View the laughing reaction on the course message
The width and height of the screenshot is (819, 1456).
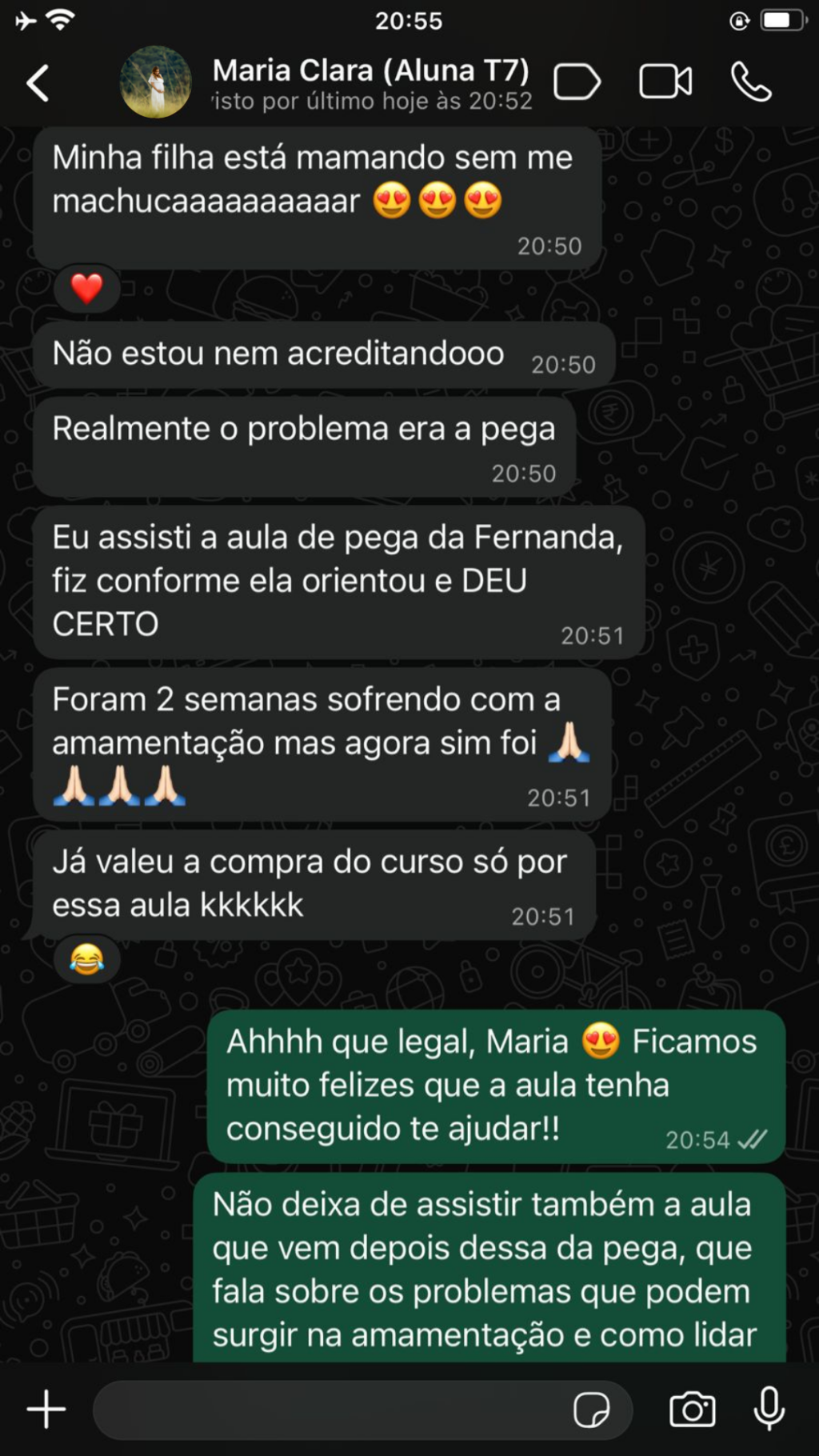[87, 959]
